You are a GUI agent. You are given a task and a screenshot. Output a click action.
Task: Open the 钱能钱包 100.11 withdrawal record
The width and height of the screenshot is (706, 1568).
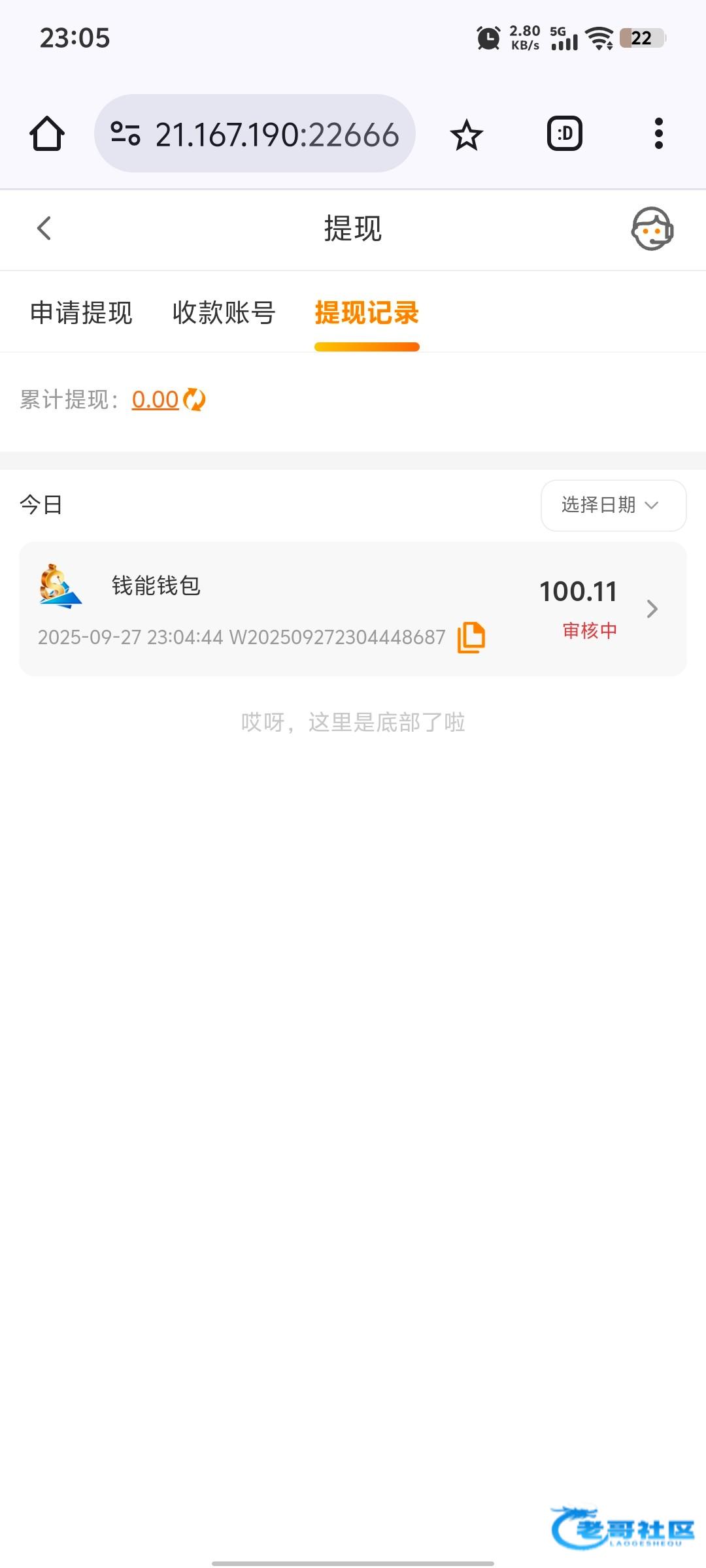coord(353,609)
